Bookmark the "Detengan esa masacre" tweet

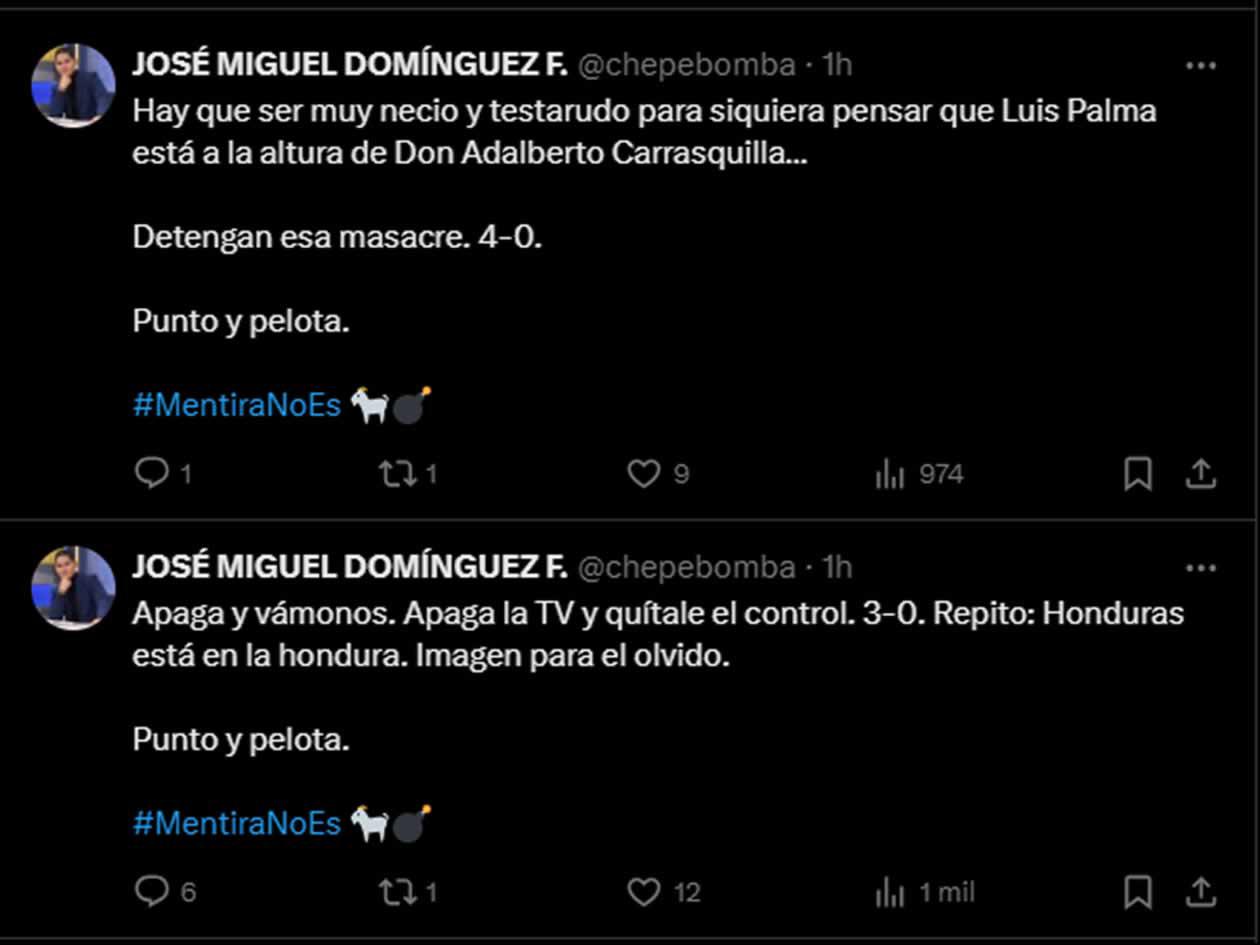pyautogui.click(x=1138, y=474)
